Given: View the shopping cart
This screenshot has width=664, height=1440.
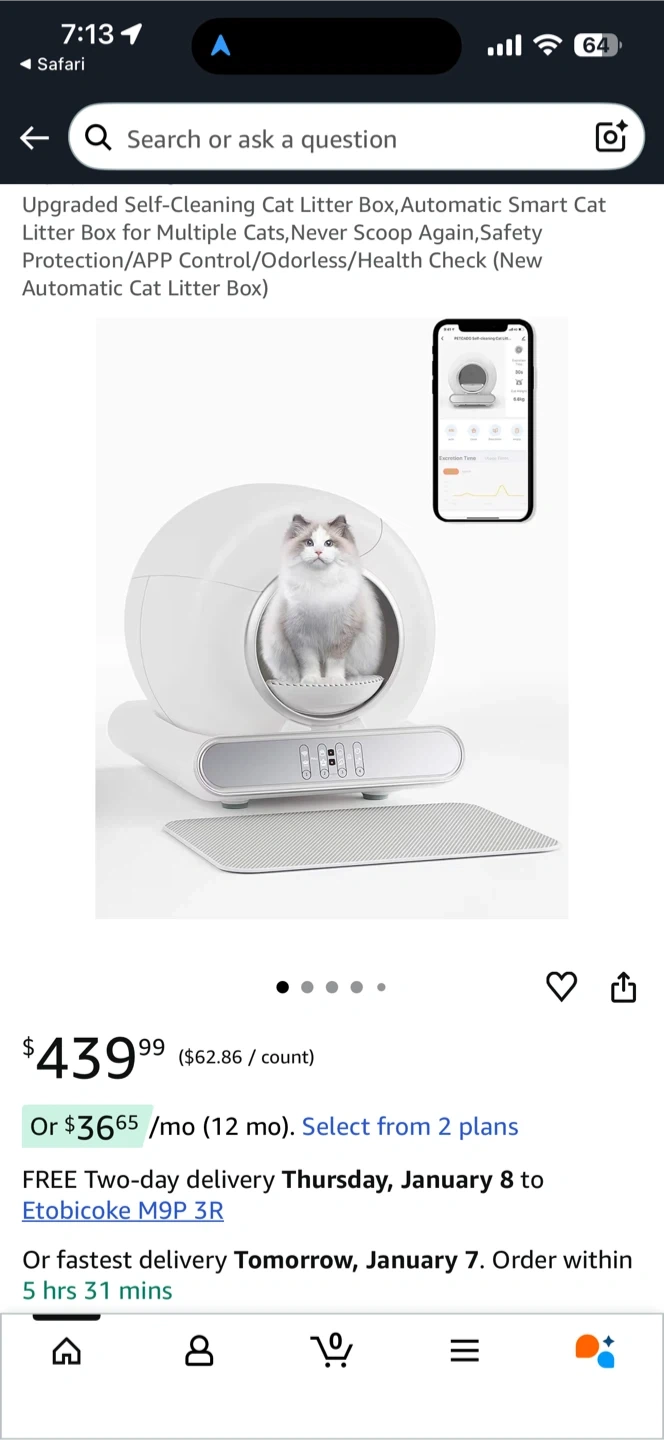Looking at the screenshot, I should pos(332,1350).
